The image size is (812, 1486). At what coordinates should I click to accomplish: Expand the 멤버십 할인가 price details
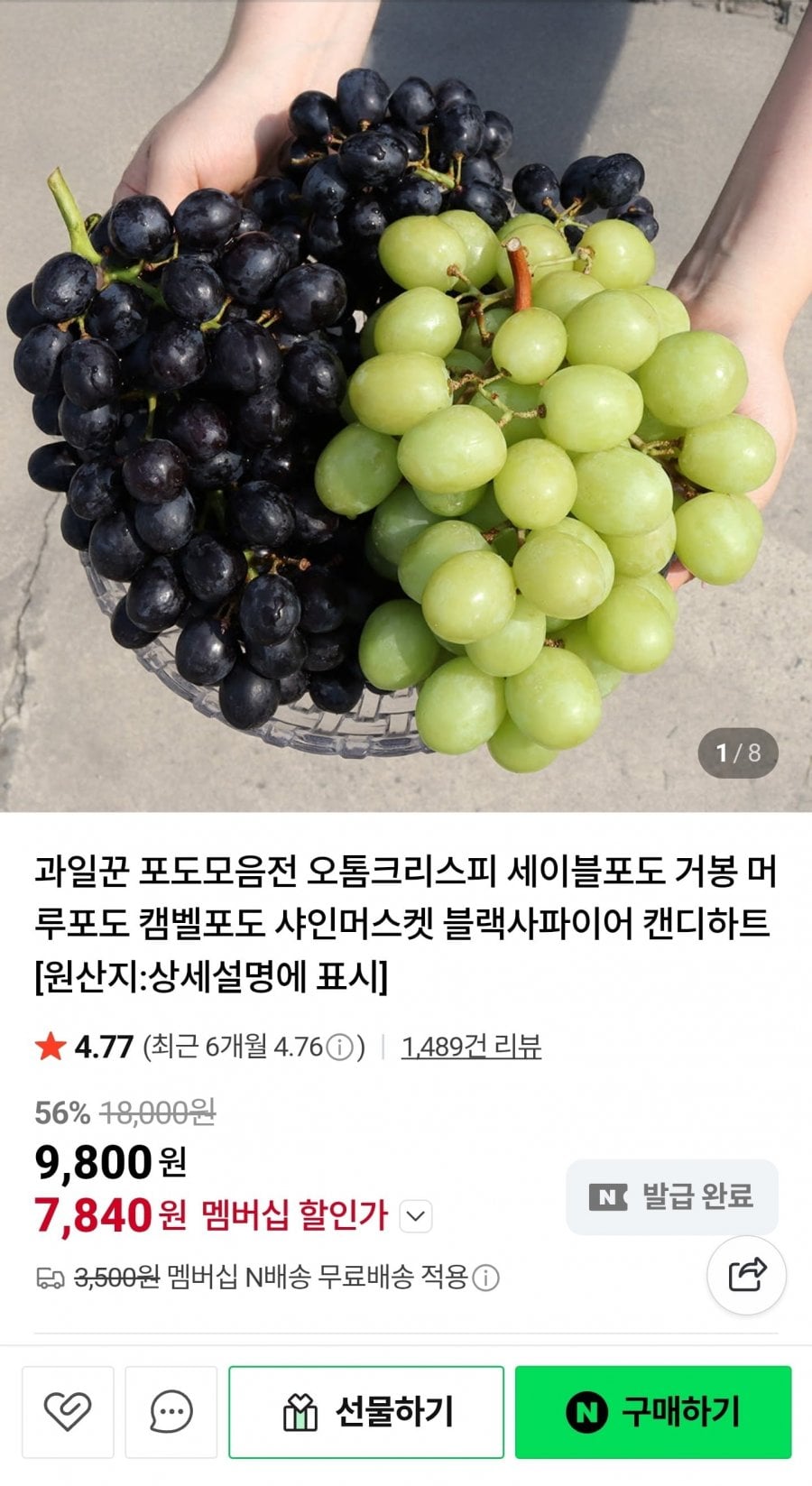click(415, 1216)
